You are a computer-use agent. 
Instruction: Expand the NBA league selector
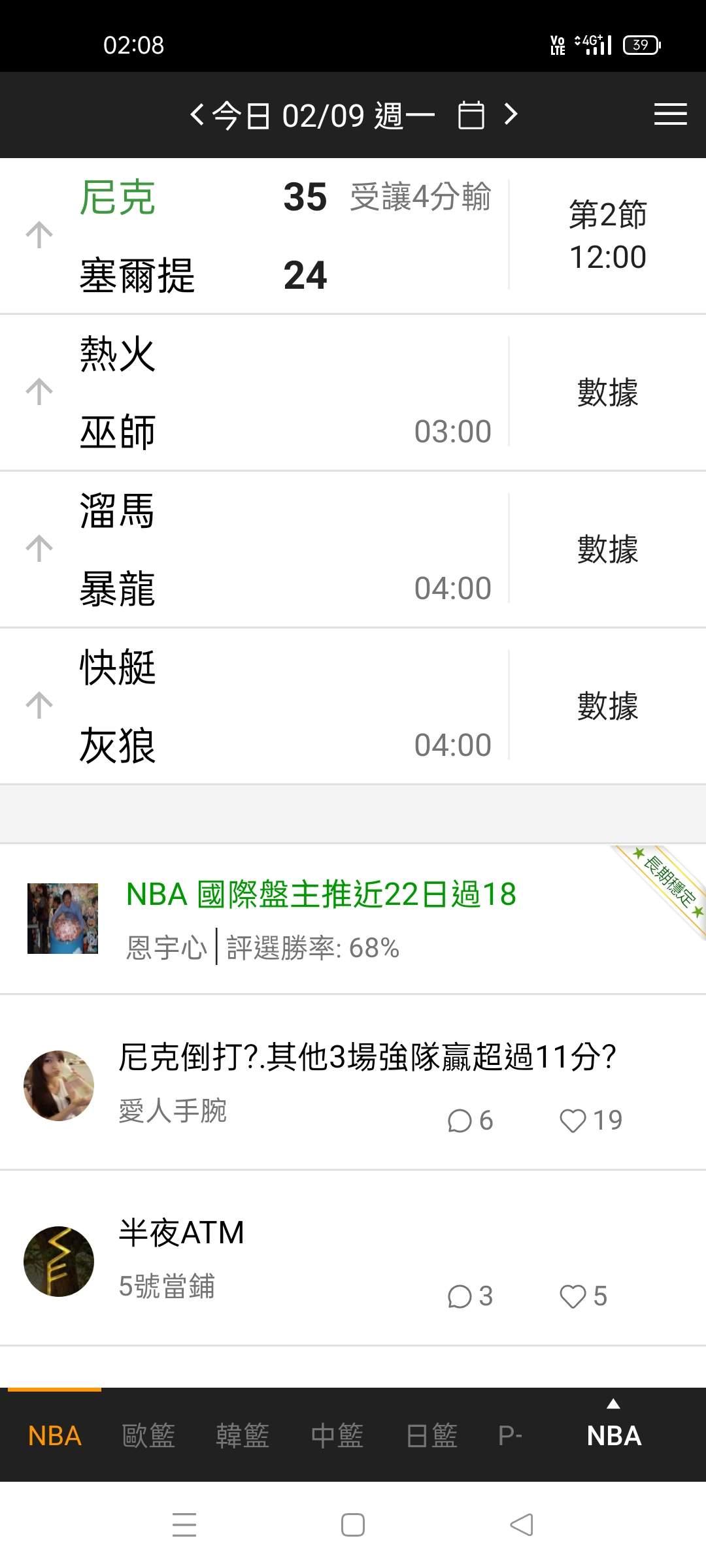(614, 1431)
